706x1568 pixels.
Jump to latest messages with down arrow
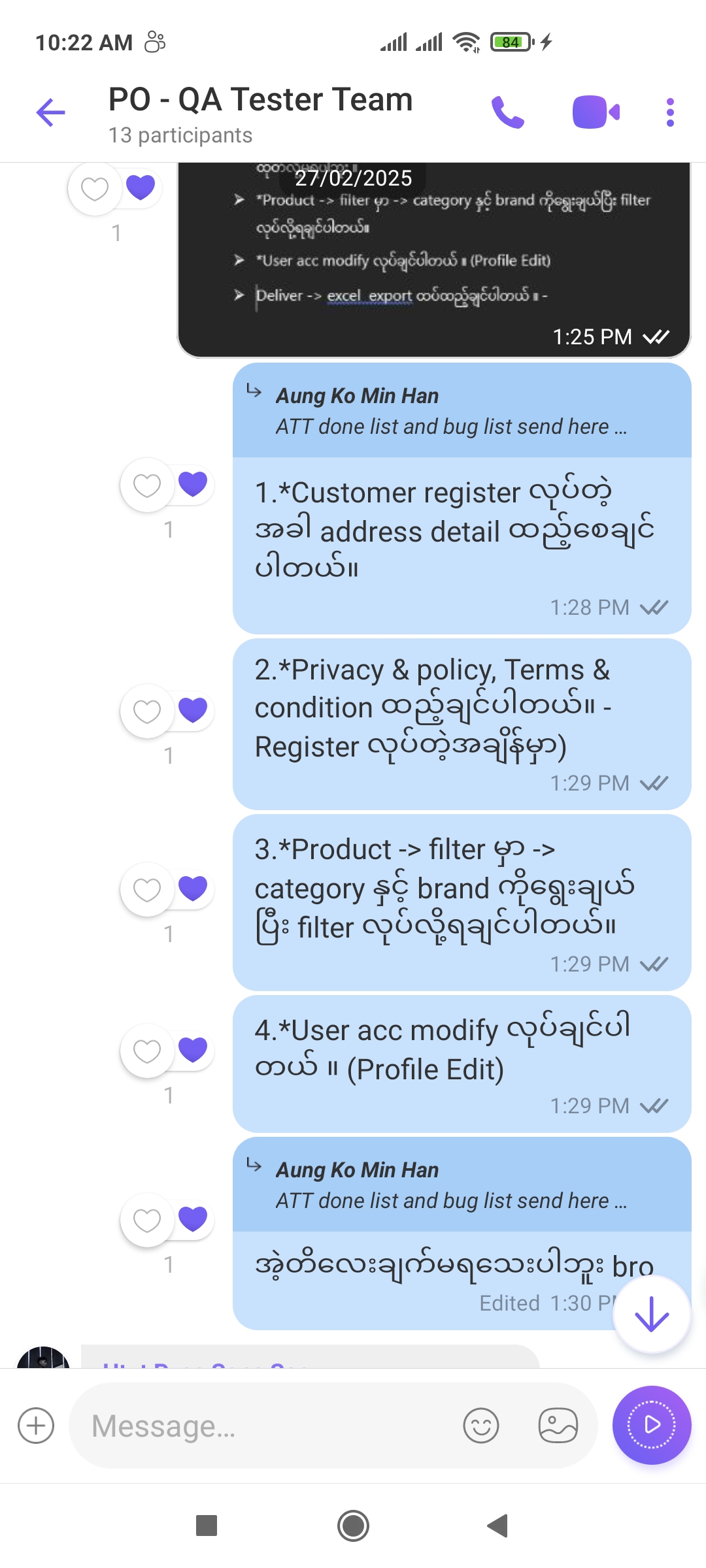[652, 1315]
